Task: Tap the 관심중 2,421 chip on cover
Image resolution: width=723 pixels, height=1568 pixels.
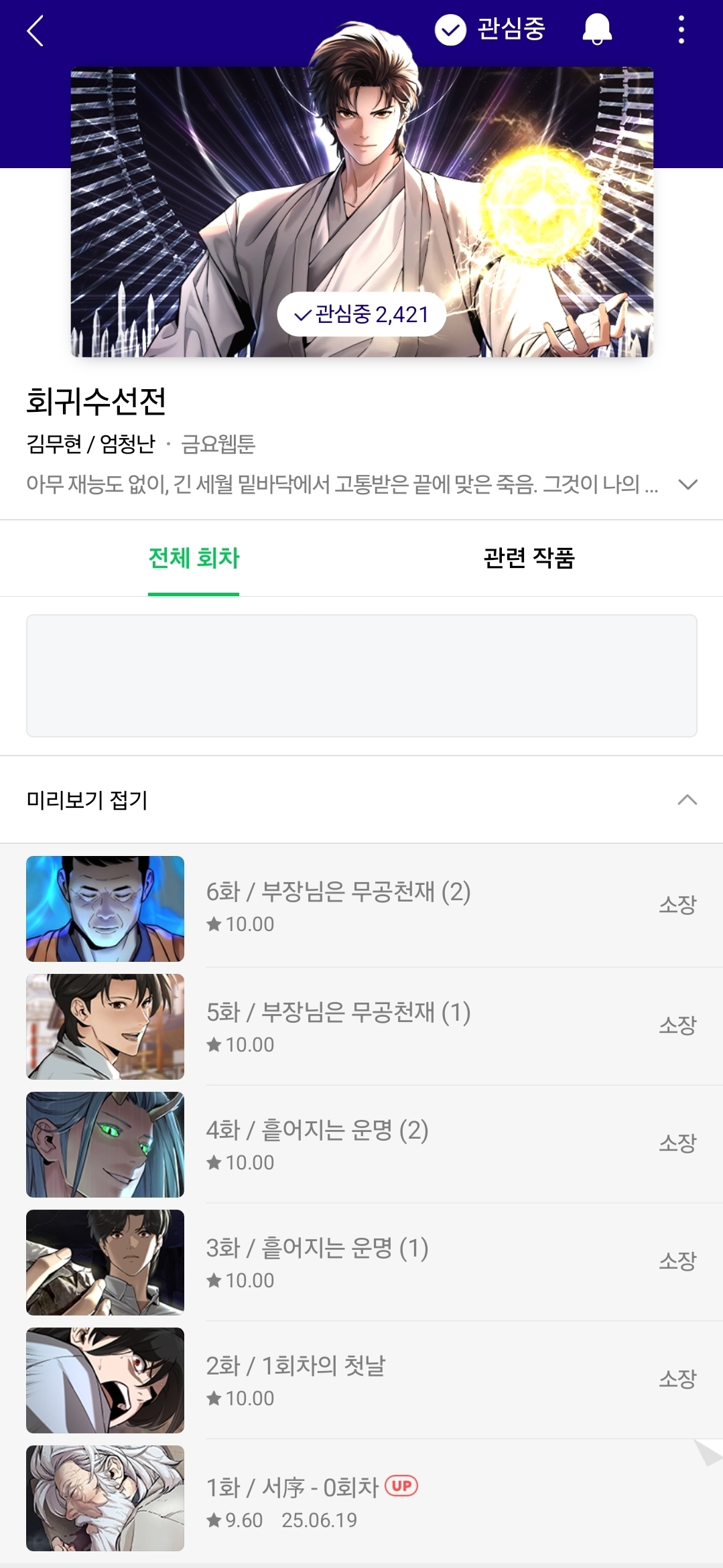Action: tap(362, 314)
